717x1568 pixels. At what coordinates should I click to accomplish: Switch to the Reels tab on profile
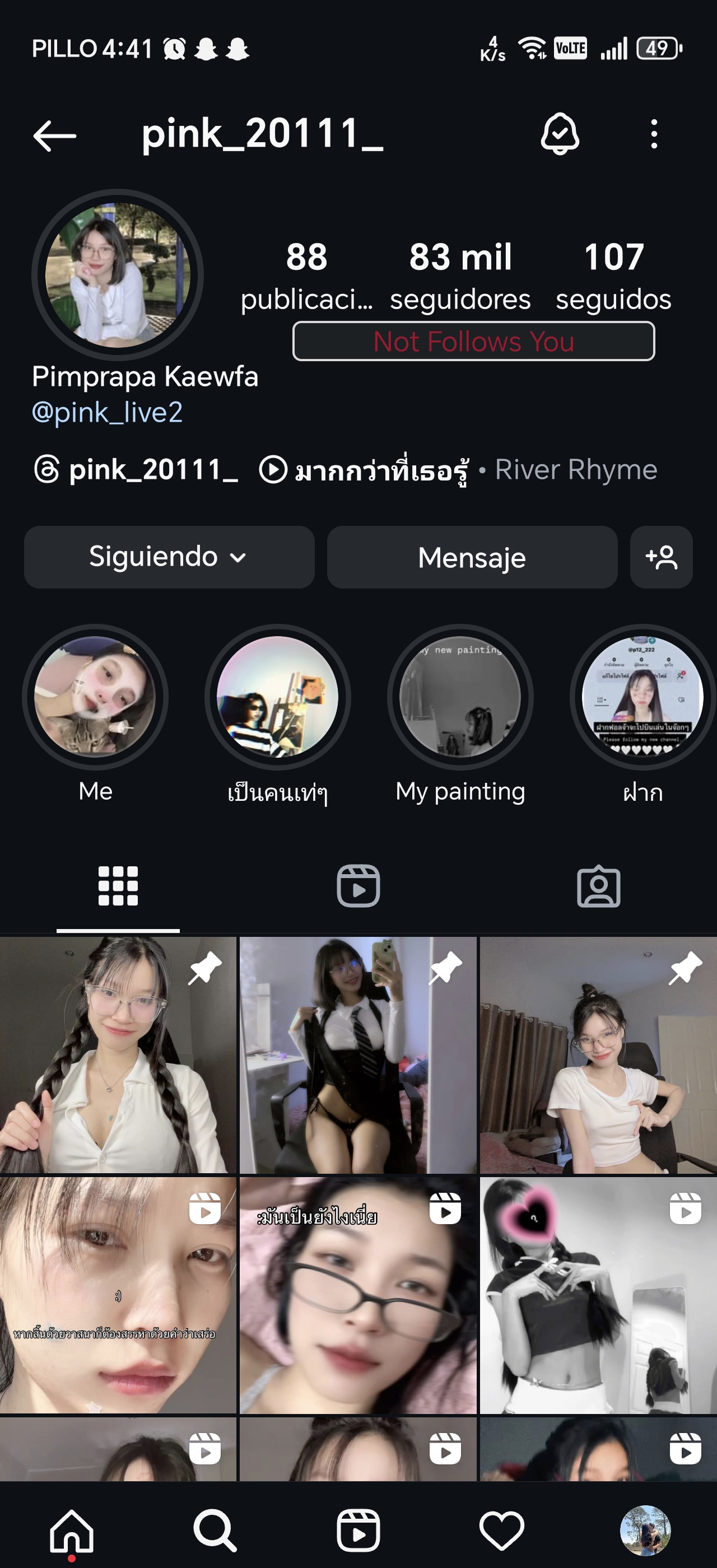pos(358,886)
